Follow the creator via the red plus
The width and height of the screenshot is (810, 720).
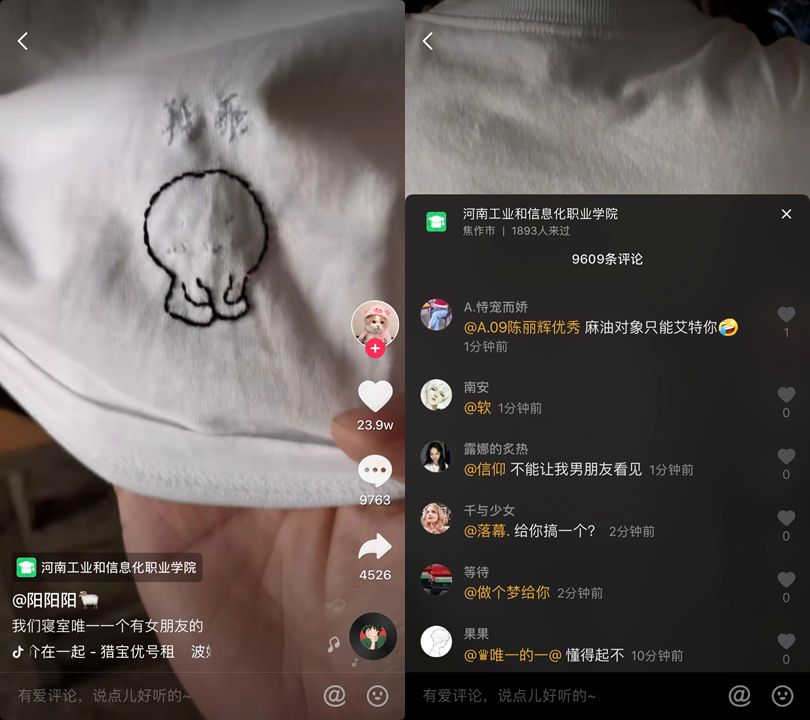tap(375, 349)
